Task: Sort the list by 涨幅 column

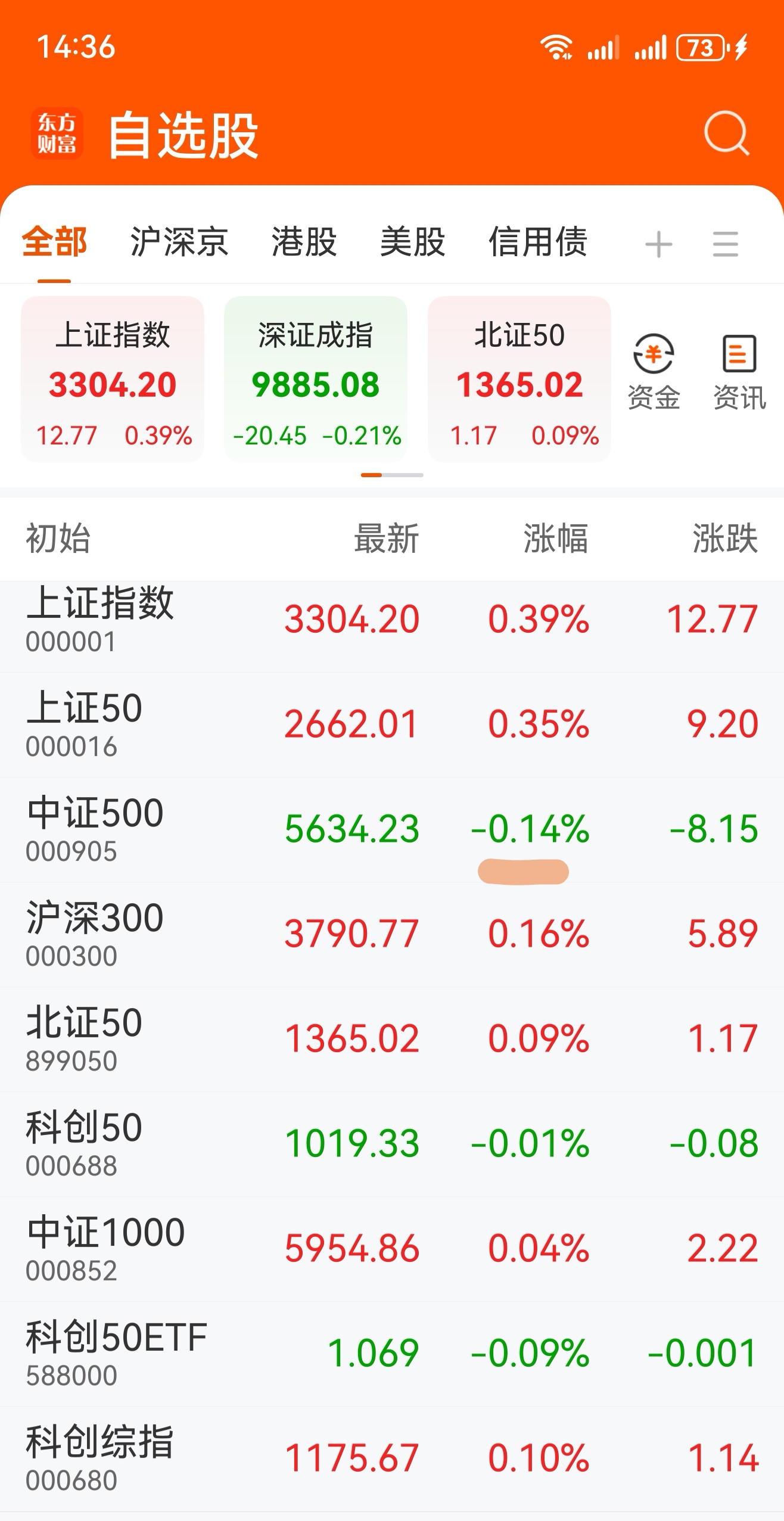Action: (x=554, y=538)
